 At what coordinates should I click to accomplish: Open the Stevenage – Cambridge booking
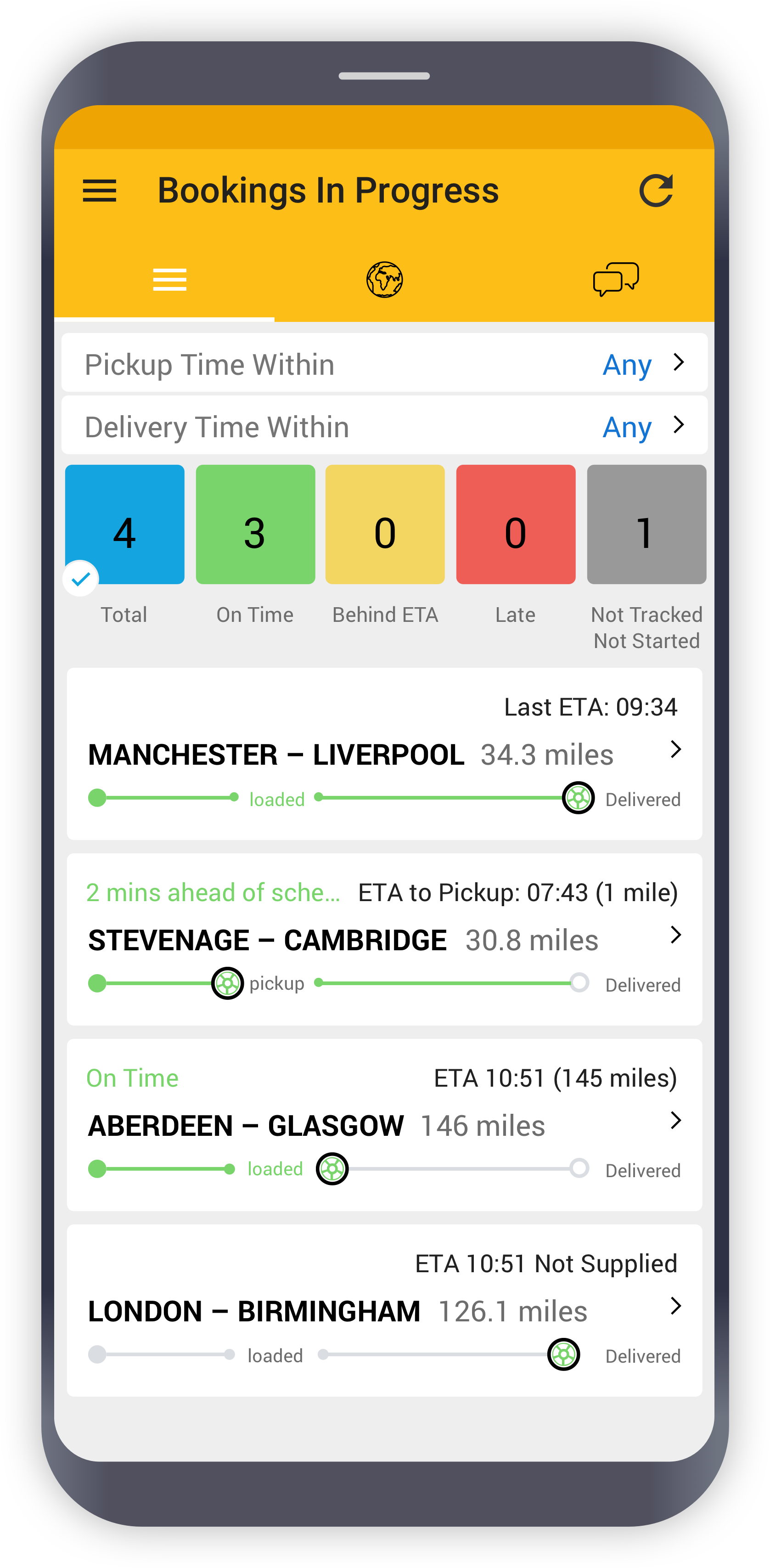coord(384,939)
